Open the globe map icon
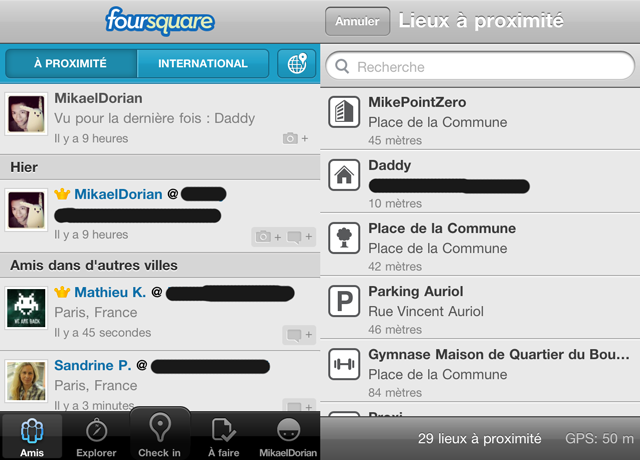This screenshot has height=460, width=640. pyautogui.click(x=297, y=63)
